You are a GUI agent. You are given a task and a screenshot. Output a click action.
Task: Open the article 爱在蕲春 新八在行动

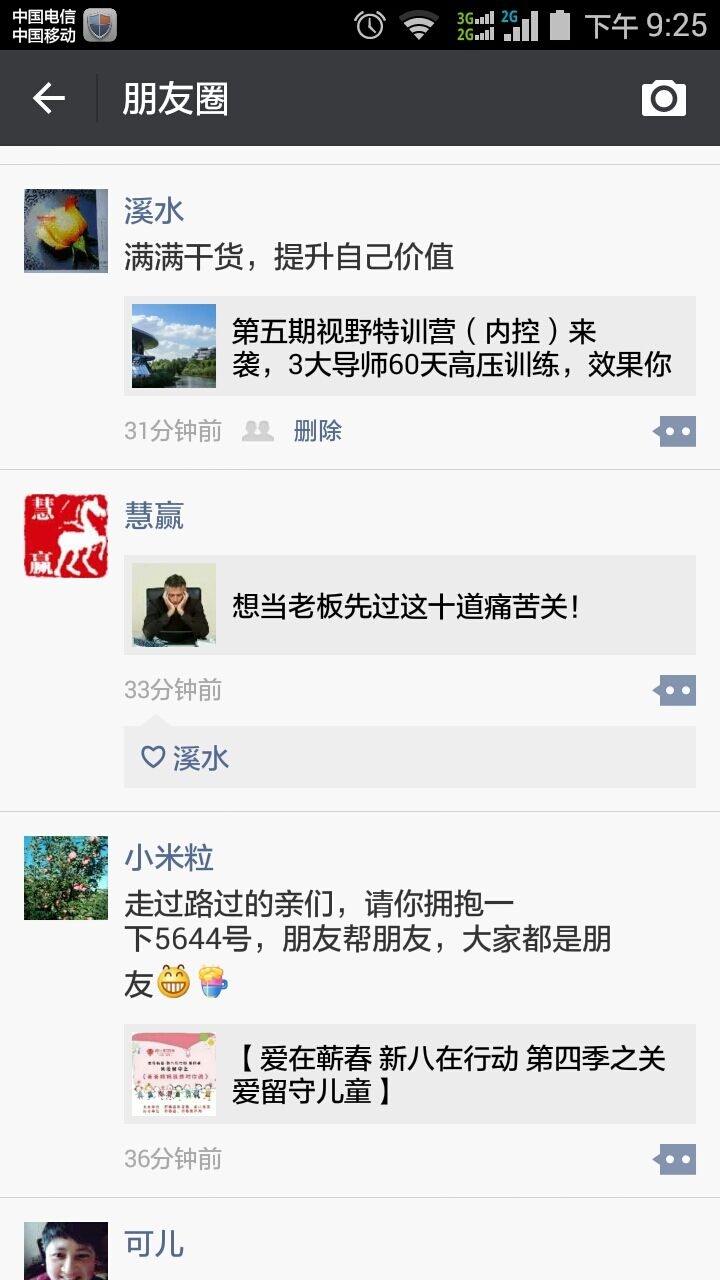pos(410,1074)
